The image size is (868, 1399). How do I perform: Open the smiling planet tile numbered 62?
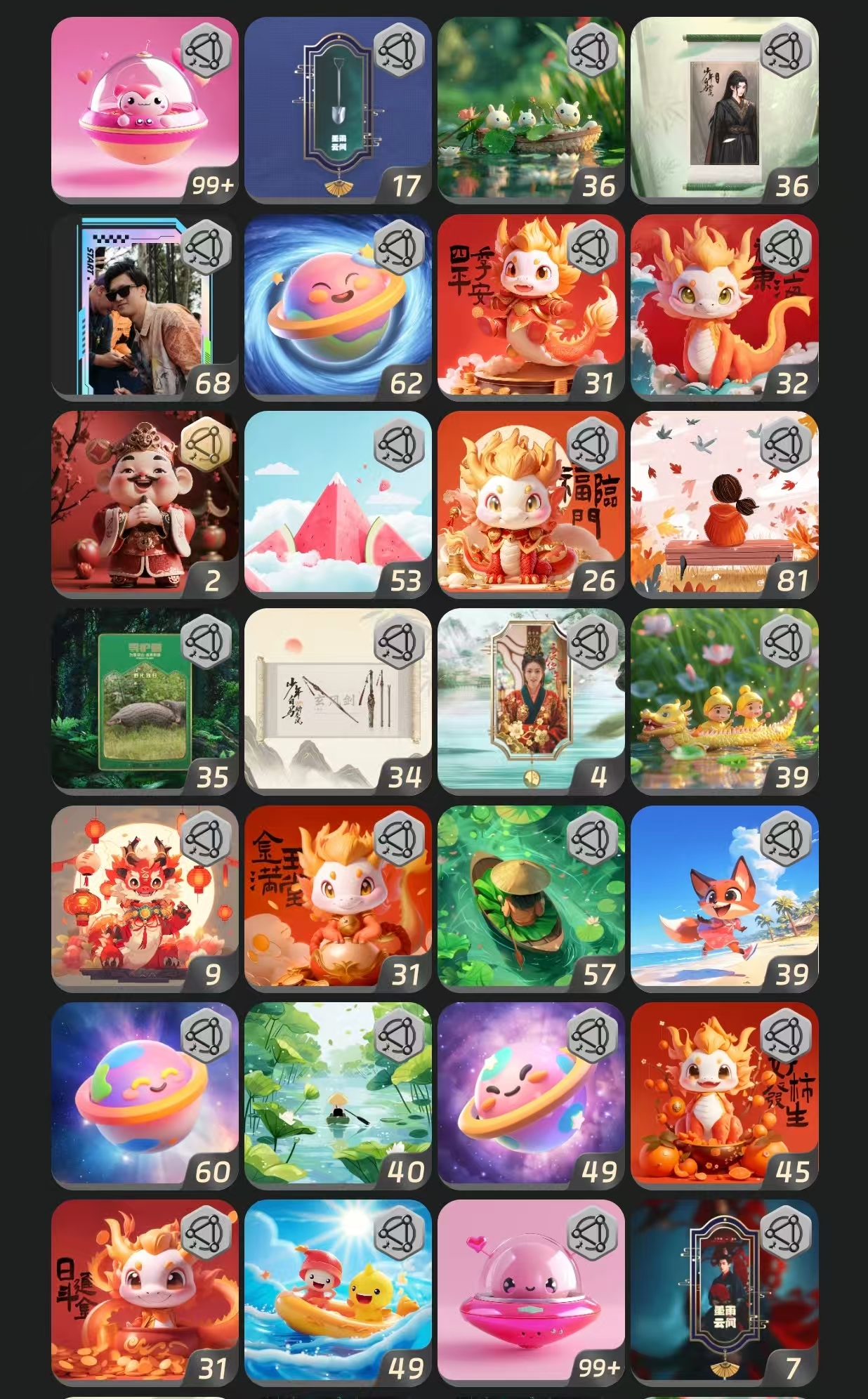coord(338,308)
